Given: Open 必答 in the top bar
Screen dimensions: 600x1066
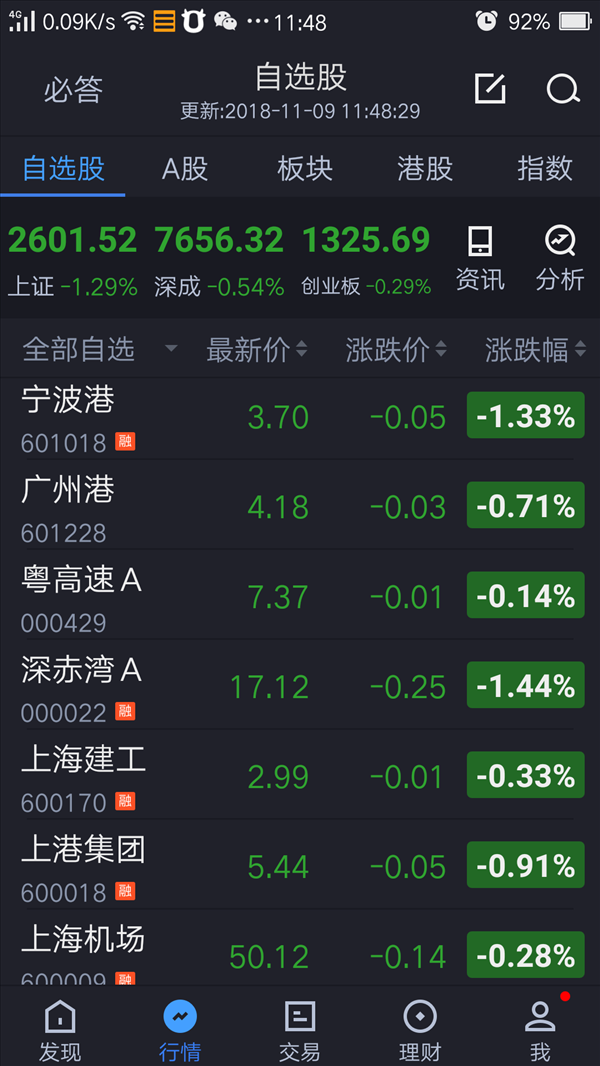Looking at the screenshot, I should [x=73, y=90].
